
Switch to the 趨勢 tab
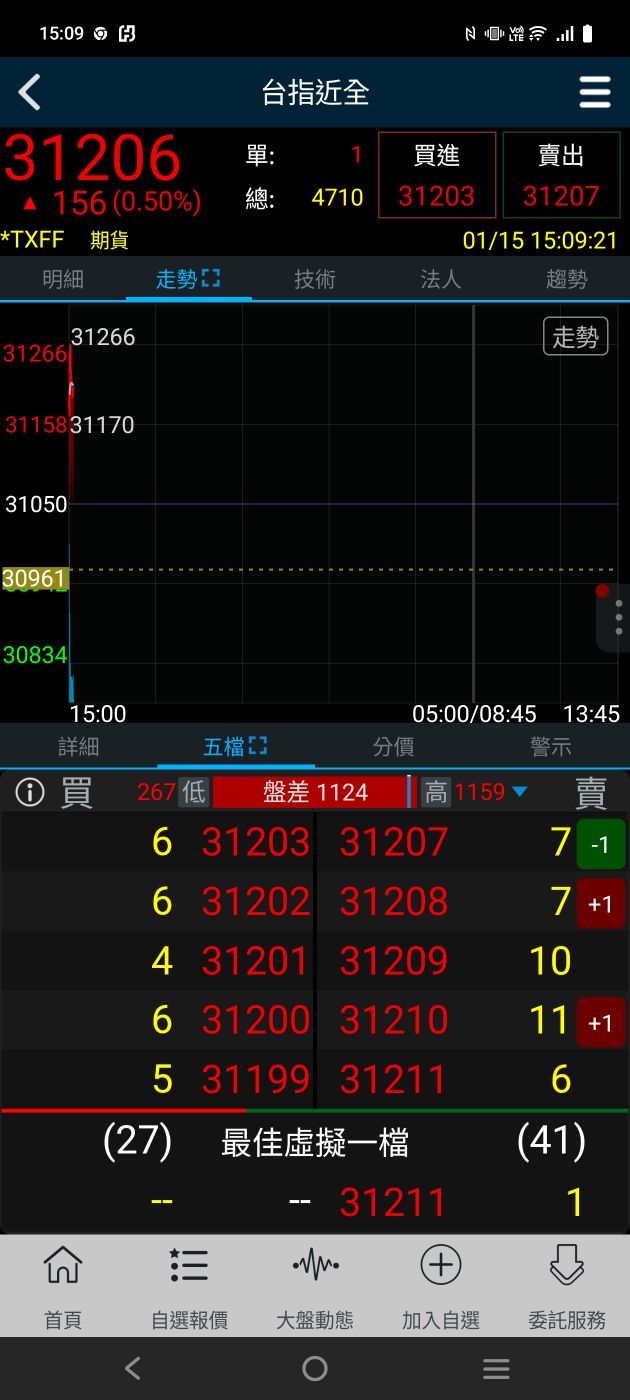click(566, 280)
